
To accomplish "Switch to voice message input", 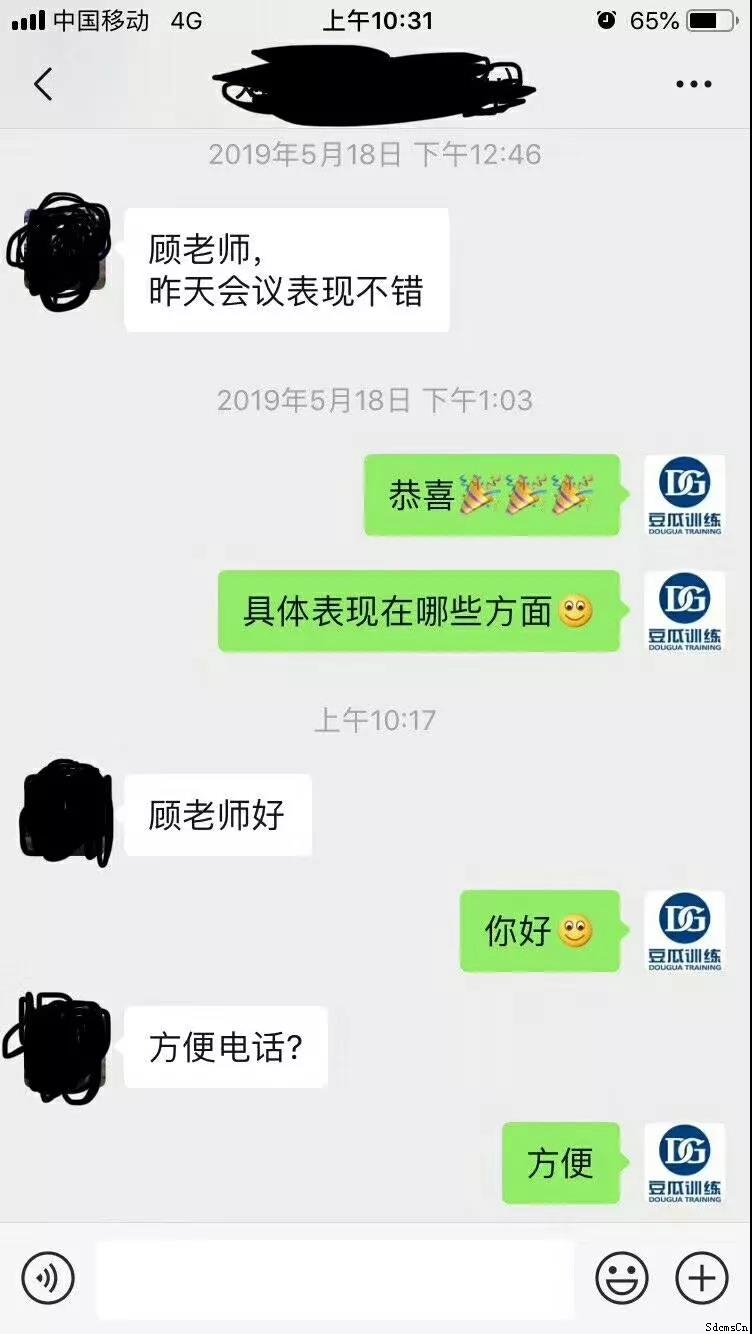I will click(x=48, y=1278).
